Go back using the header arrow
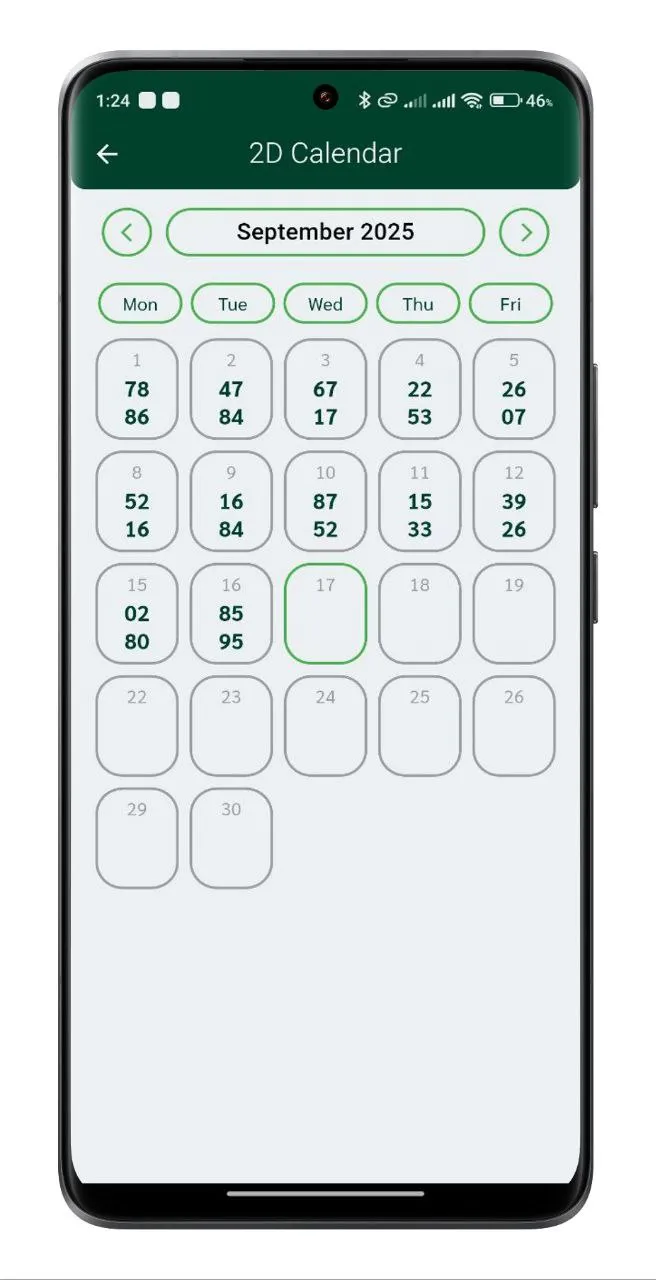The image size is (656, 1280). (107, 154)
